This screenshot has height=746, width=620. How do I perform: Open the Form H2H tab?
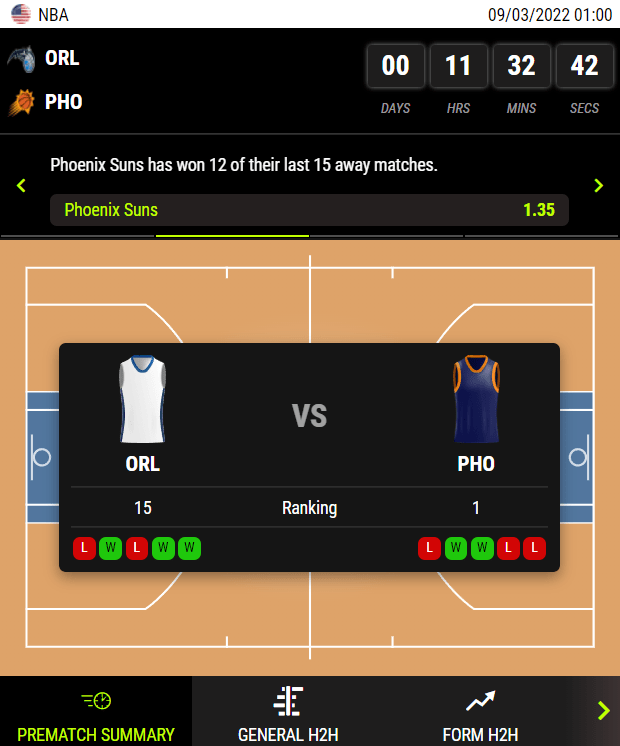pyautogui.click(x=480, y=712)
